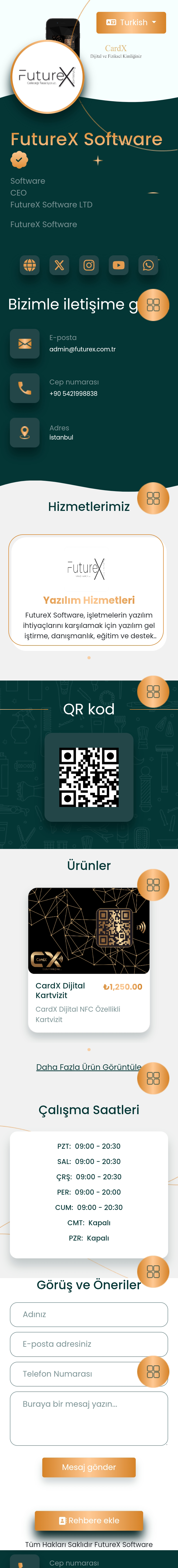Focus the Adınız name field
This screenshot has width=178, height=1568.
point(89,1314)
